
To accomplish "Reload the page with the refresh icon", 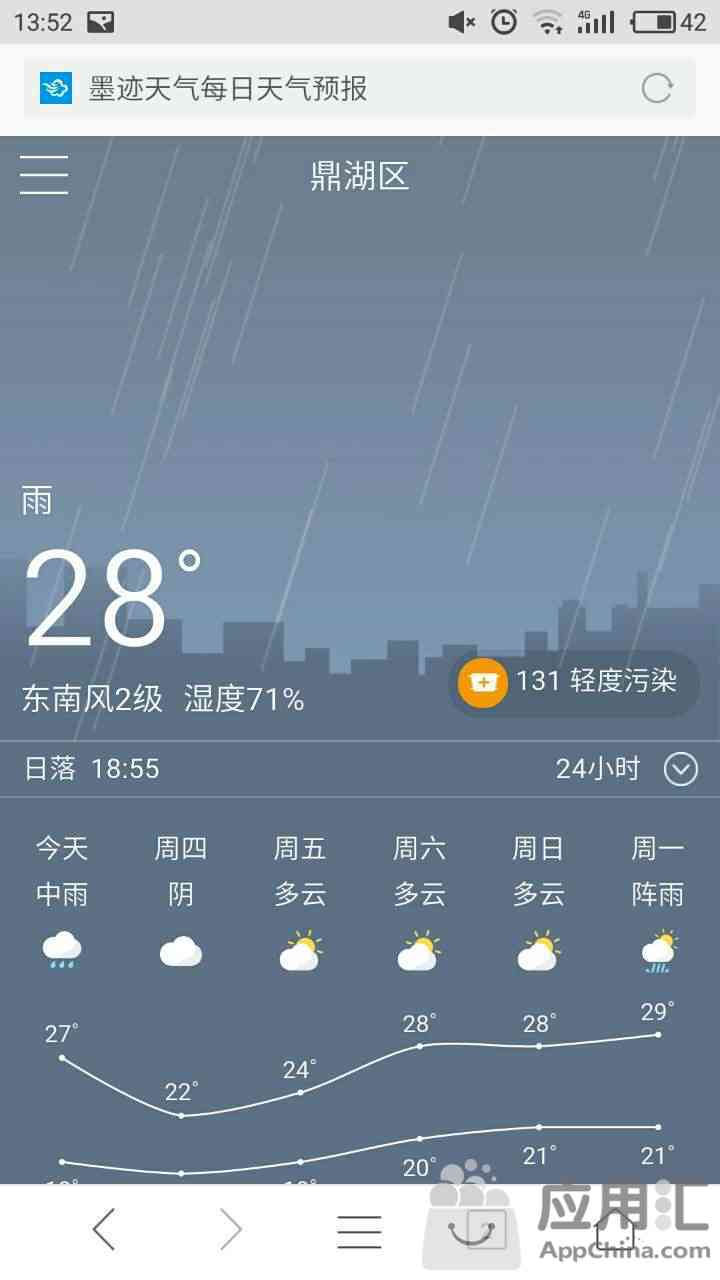I will tap(657, 89).
